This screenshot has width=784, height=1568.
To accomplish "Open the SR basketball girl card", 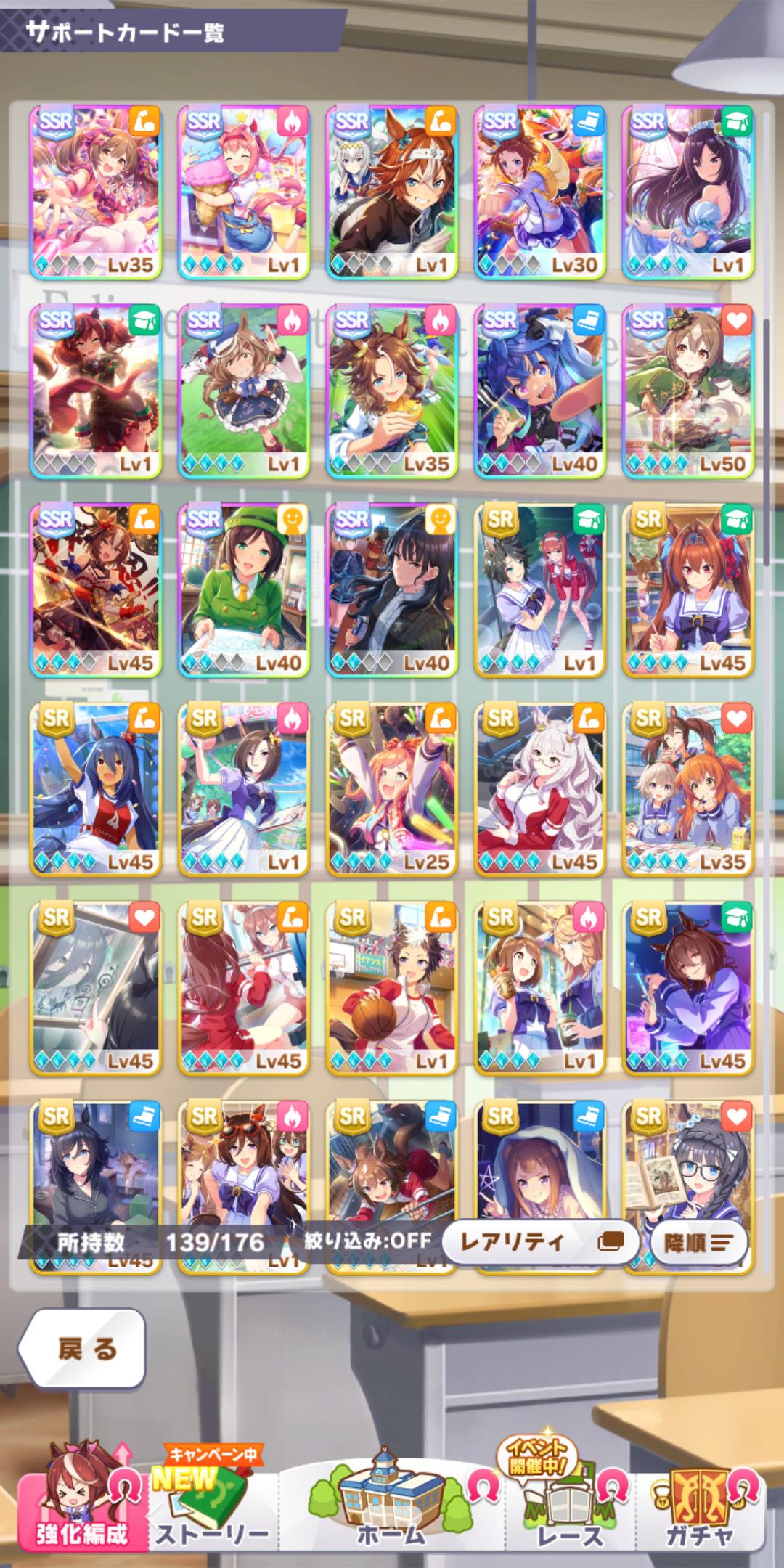I will pyautogui.click(x=391, y=987).
